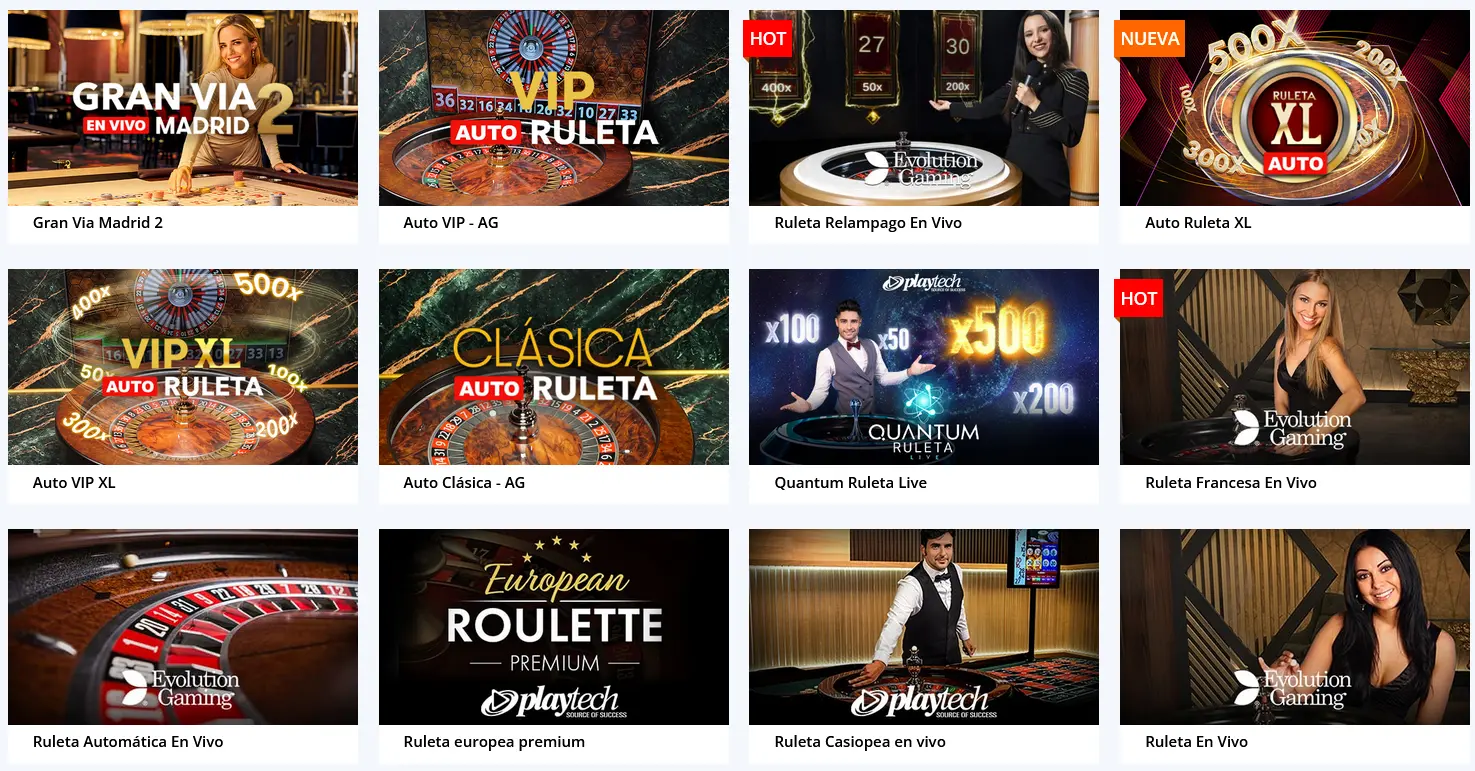Image resolution: width=1475 pixels, height=771 pixels.
Task: Open Ruleta Relampago En Vivo
Action: pos(923,108)
